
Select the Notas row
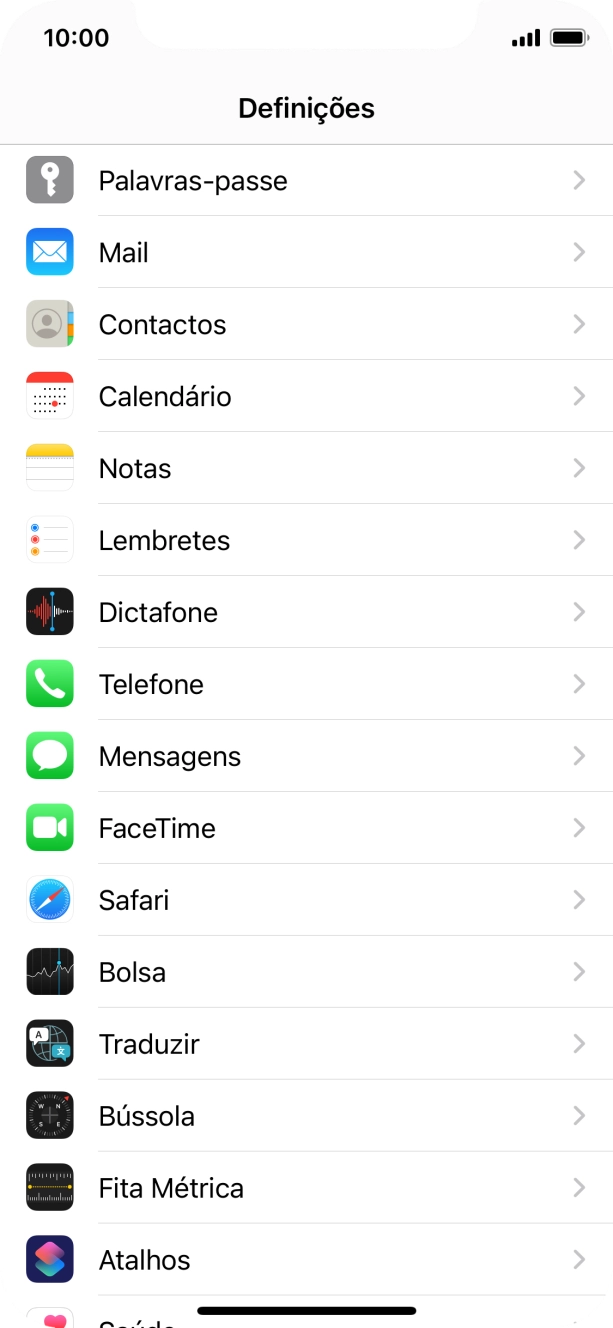coord(306,469)
